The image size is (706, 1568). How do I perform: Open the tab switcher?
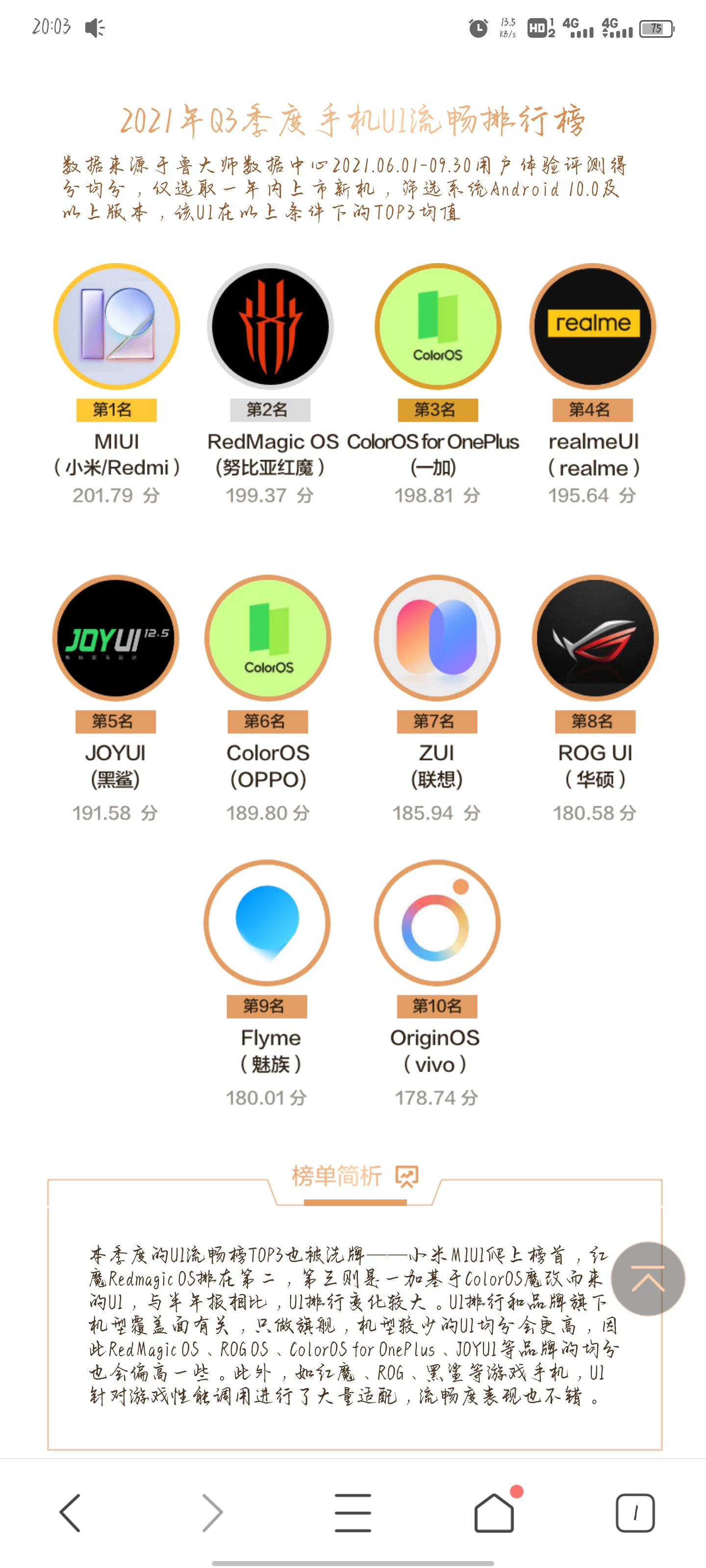pyautogui.click(x=635, y=1512)
